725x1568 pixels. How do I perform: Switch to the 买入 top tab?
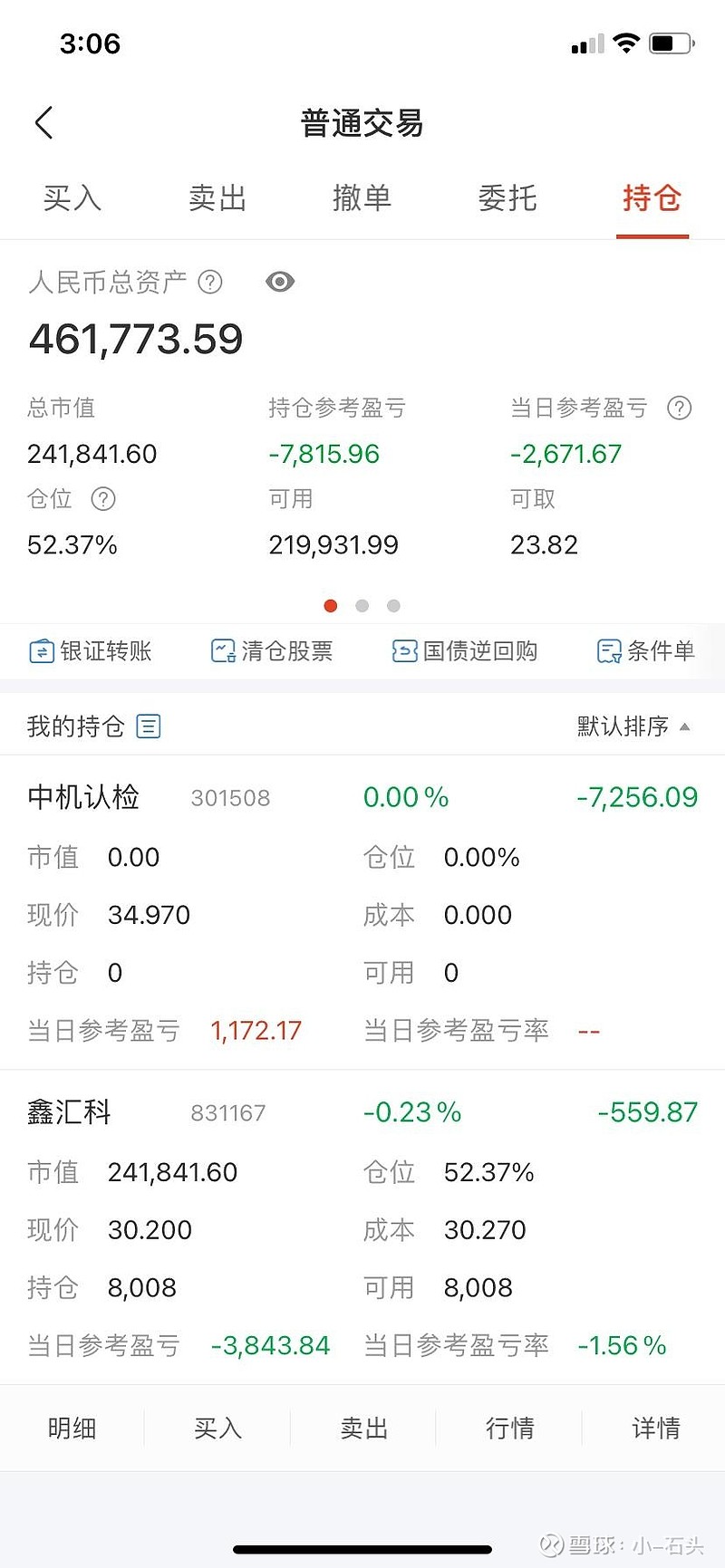pos(72,197)
